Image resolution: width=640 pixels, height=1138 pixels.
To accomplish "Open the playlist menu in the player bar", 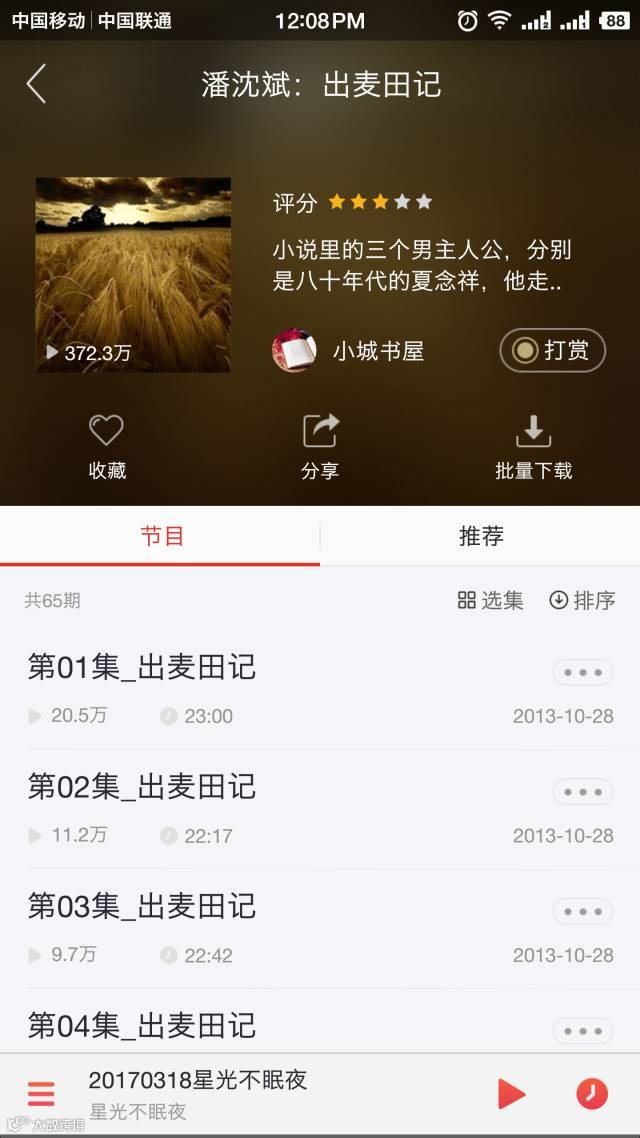I will 41,1094.
